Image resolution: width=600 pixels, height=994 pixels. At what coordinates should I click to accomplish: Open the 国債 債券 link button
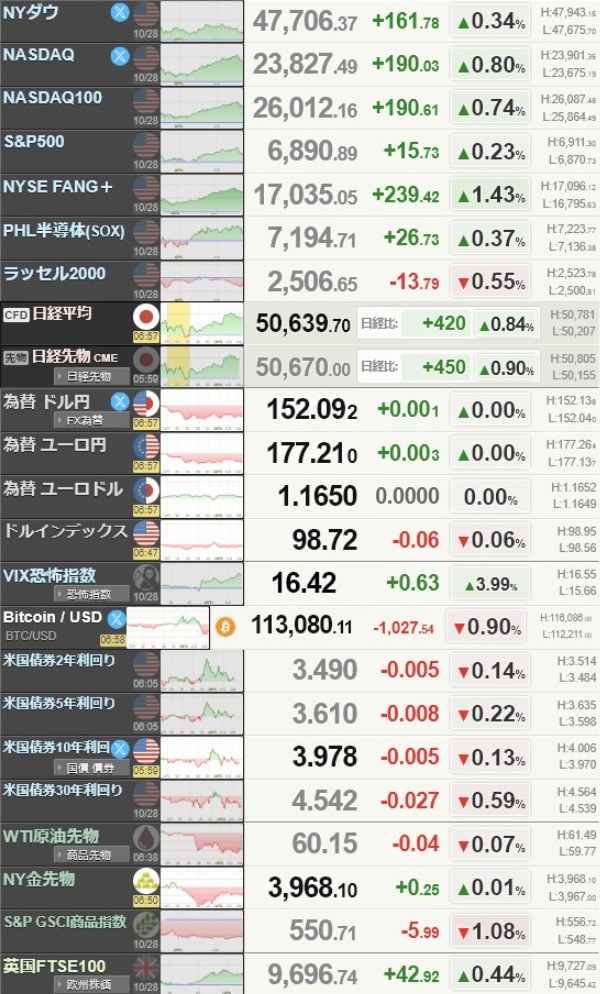tap(91, 766)
